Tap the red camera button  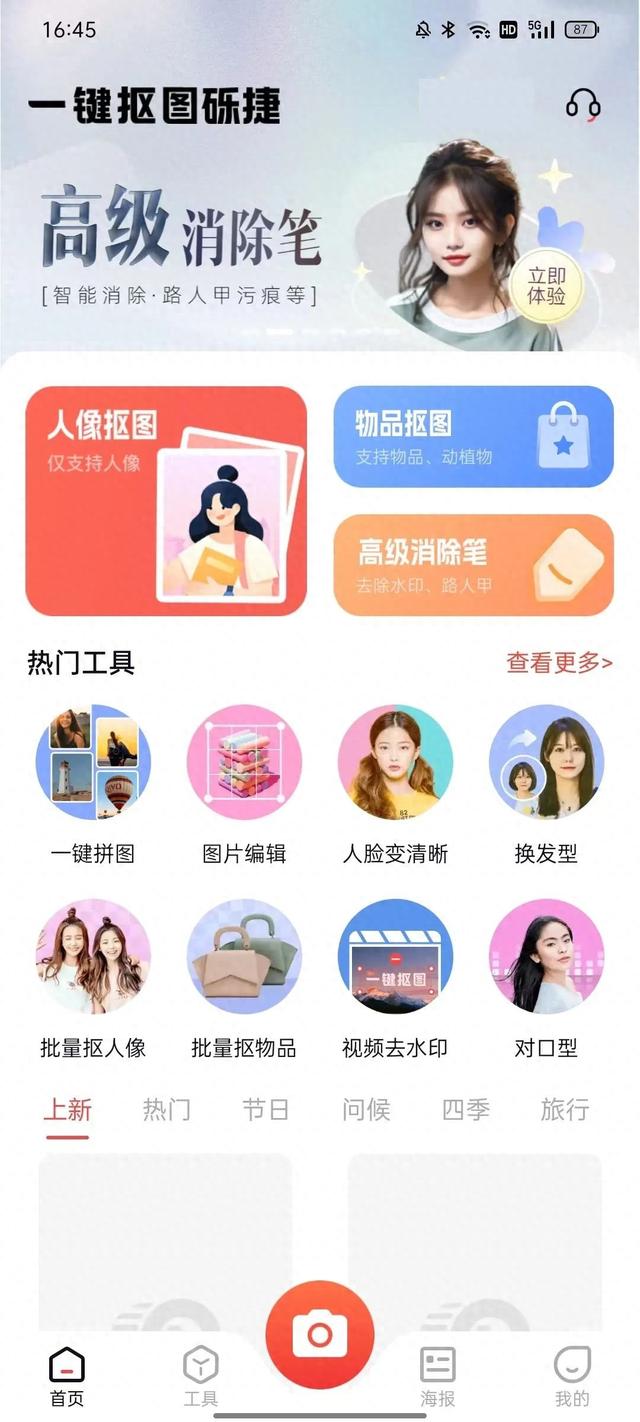pos(320,1334)
